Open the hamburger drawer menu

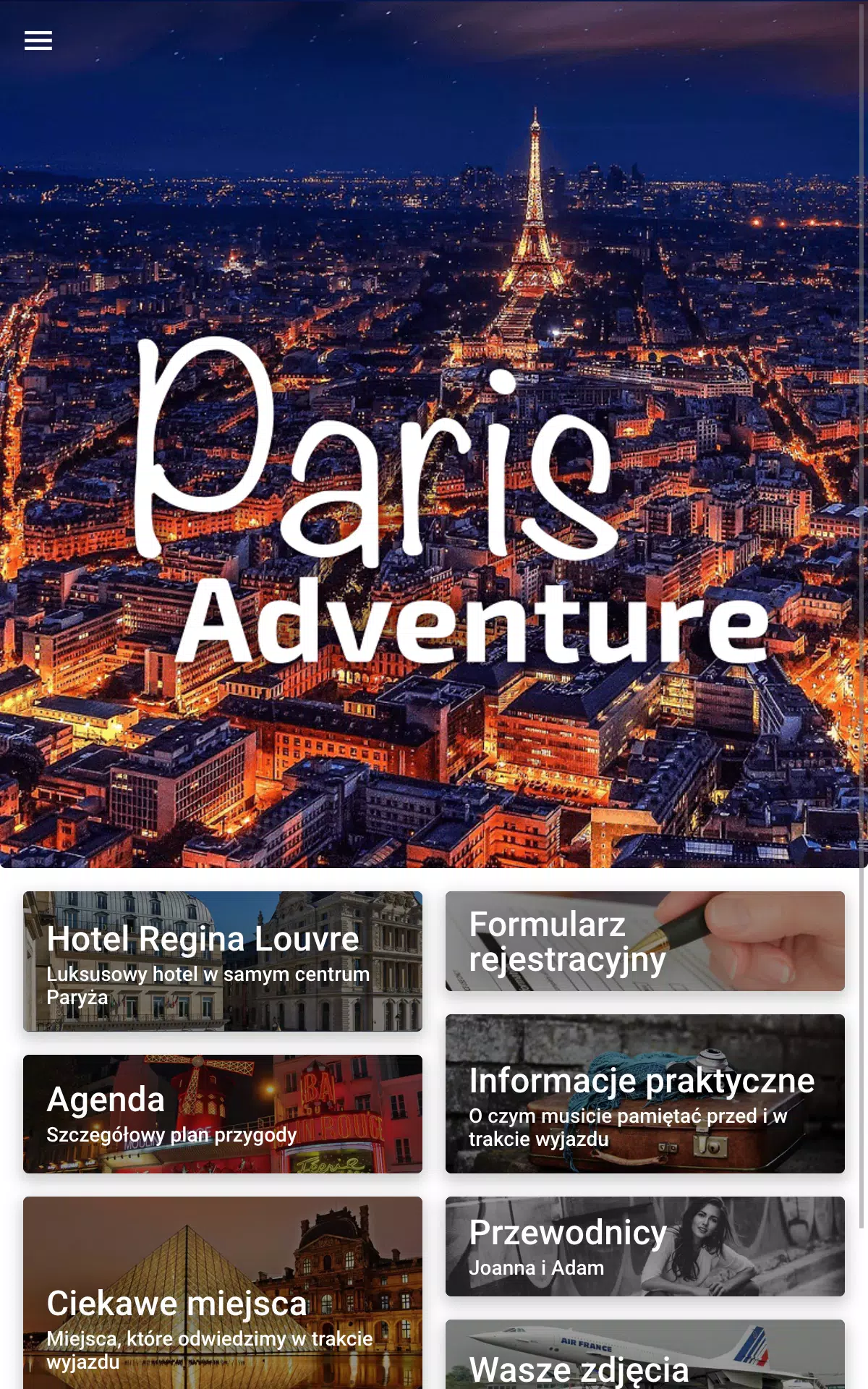38,41
